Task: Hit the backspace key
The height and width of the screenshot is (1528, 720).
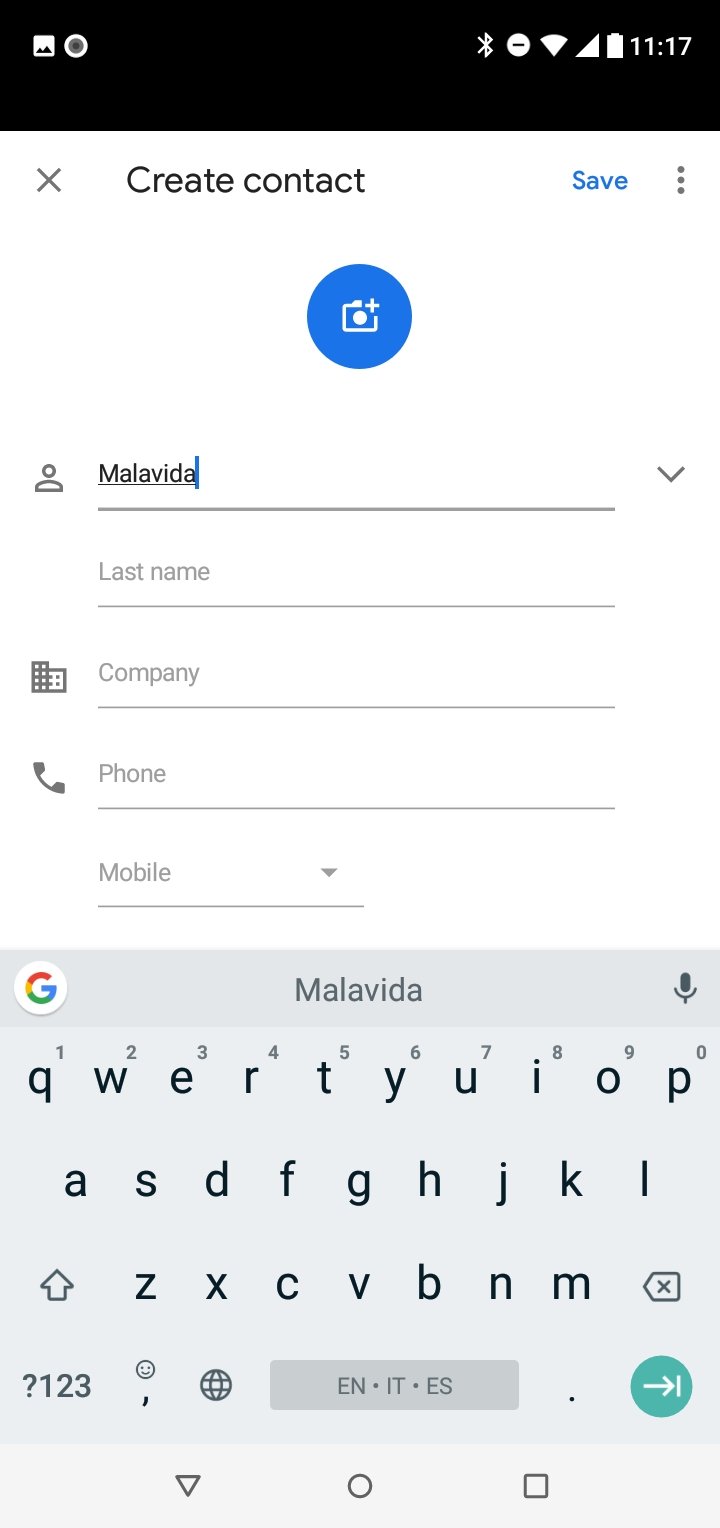Action: tap(662, 1286)
